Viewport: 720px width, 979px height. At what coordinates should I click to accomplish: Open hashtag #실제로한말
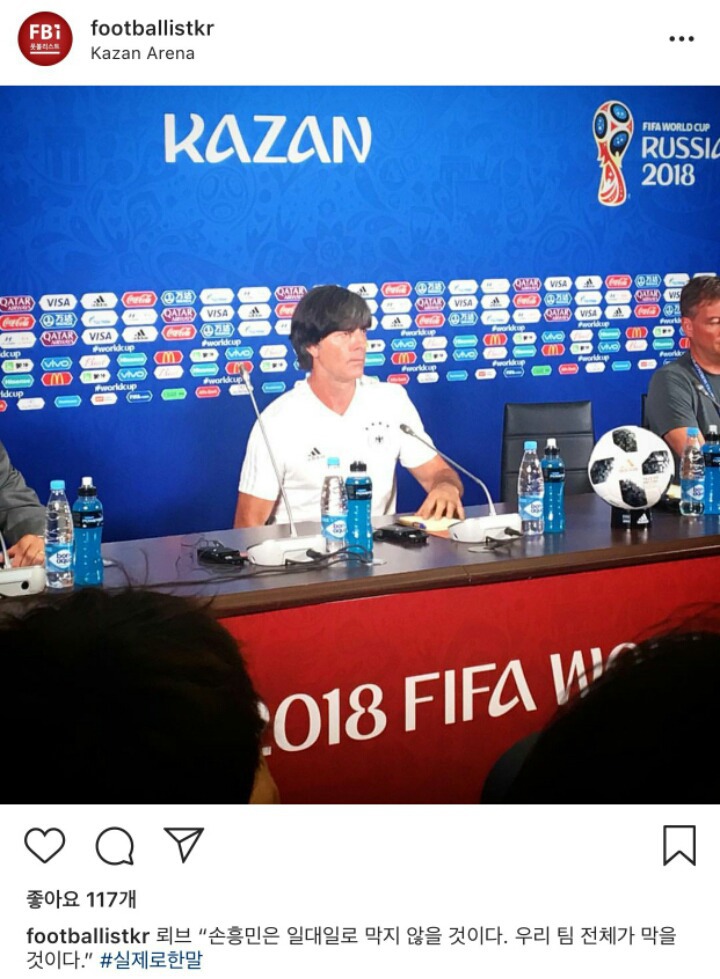click(x=150, y=961)
